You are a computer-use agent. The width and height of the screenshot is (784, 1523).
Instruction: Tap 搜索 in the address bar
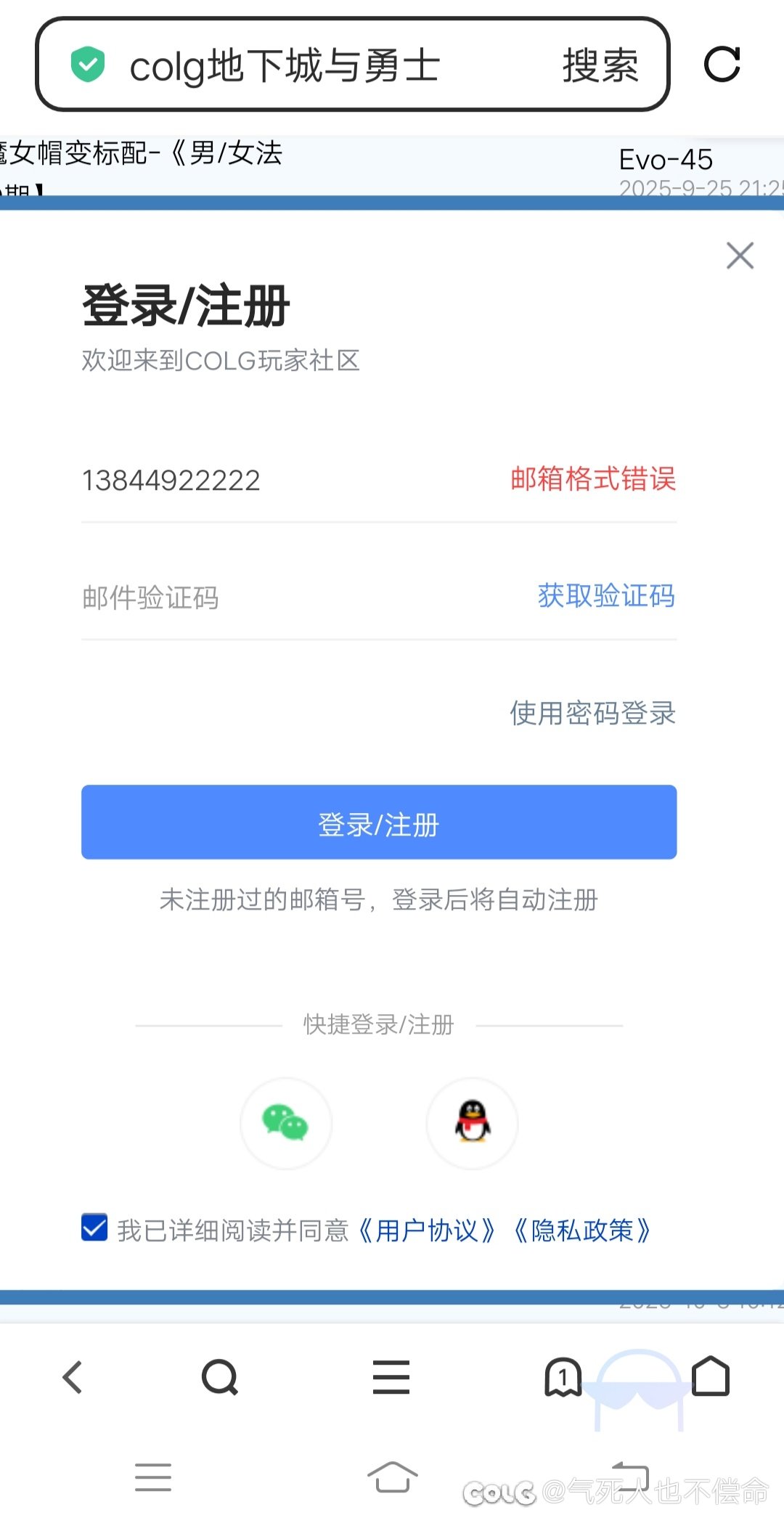[x=600, y=65]
